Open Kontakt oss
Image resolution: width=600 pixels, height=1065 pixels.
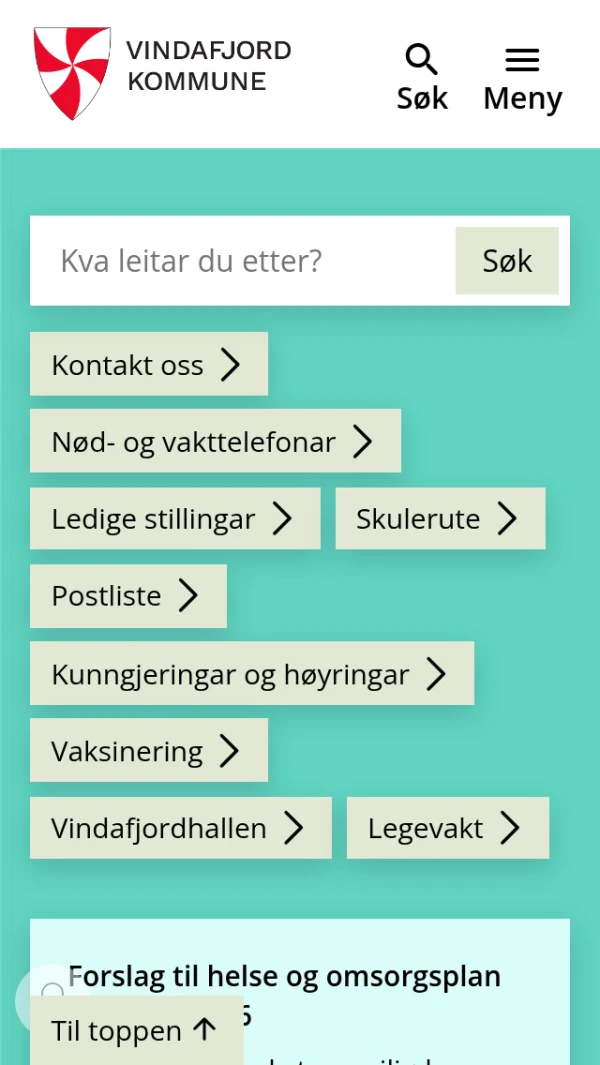(x=148, y=365)
